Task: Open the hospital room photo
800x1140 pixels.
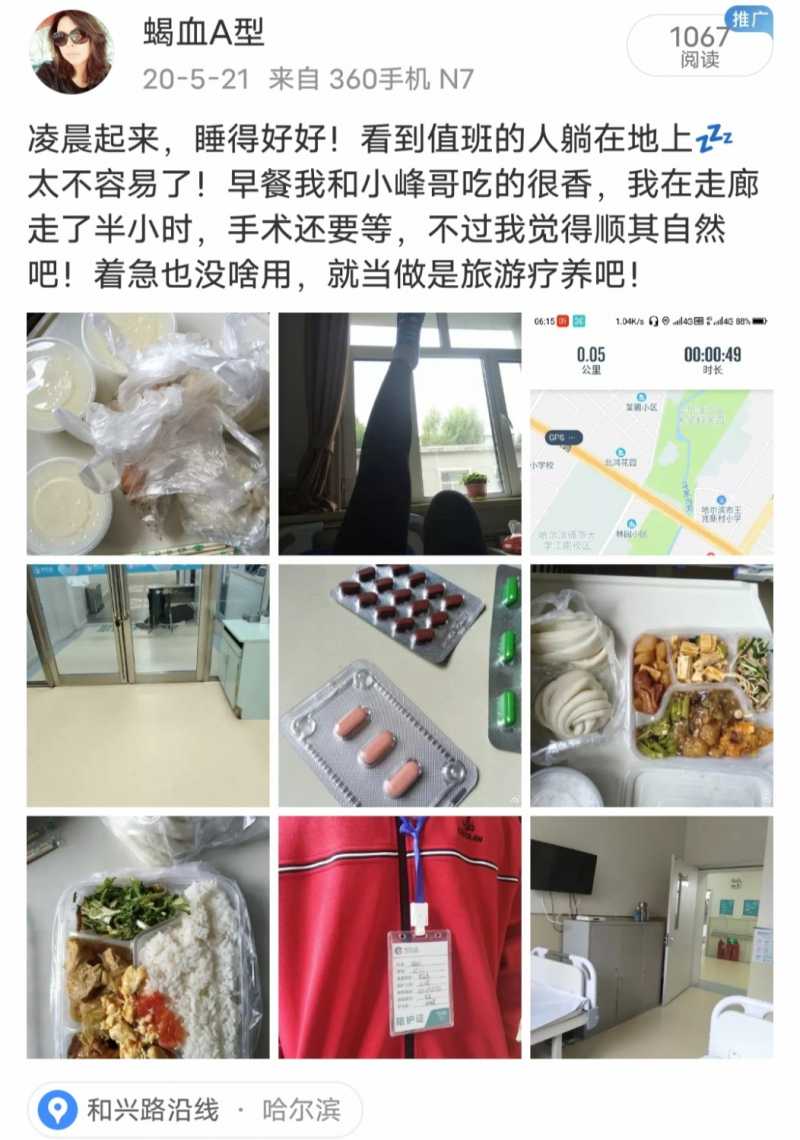Action: [651, 937]
